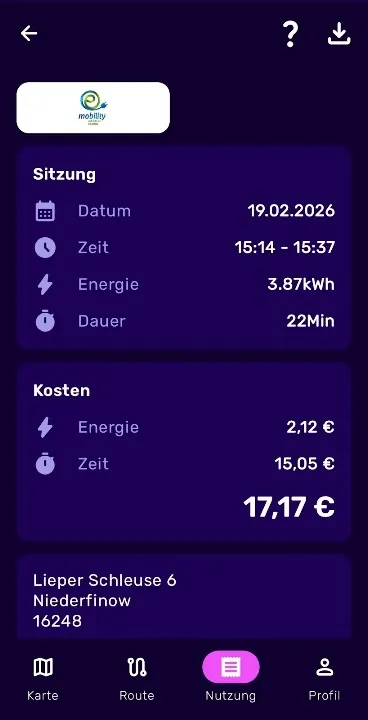Open the help question mark
This screenshot has width=368, height=720.
tap(290, 34)
